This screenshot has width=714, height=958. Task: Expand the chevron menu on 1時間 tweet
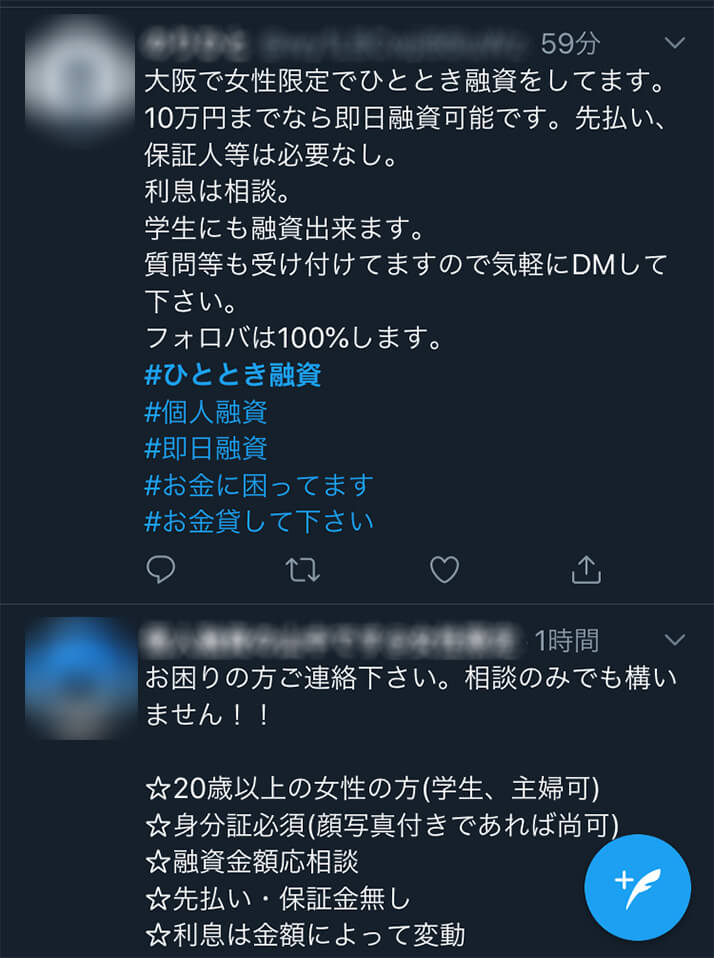coord(675,639)
